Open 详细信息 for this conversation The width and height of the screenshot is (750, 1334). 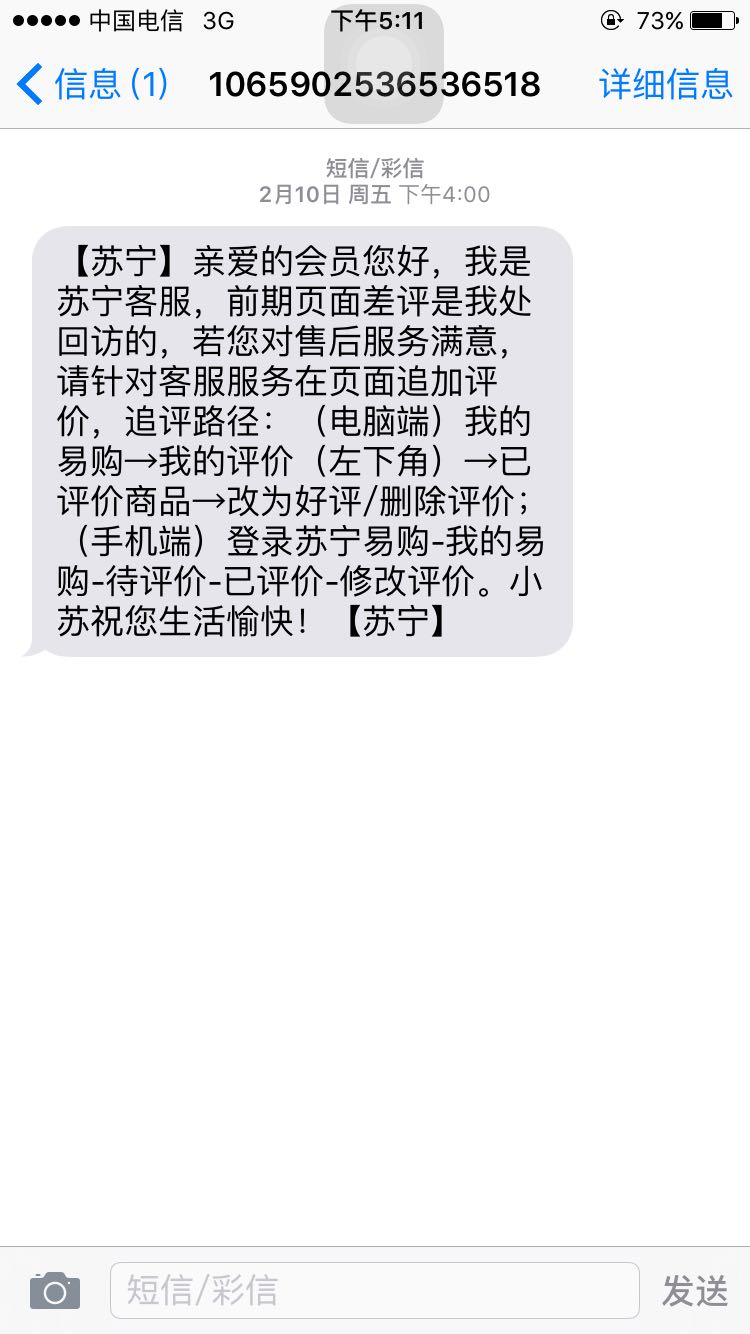point(666,84)
